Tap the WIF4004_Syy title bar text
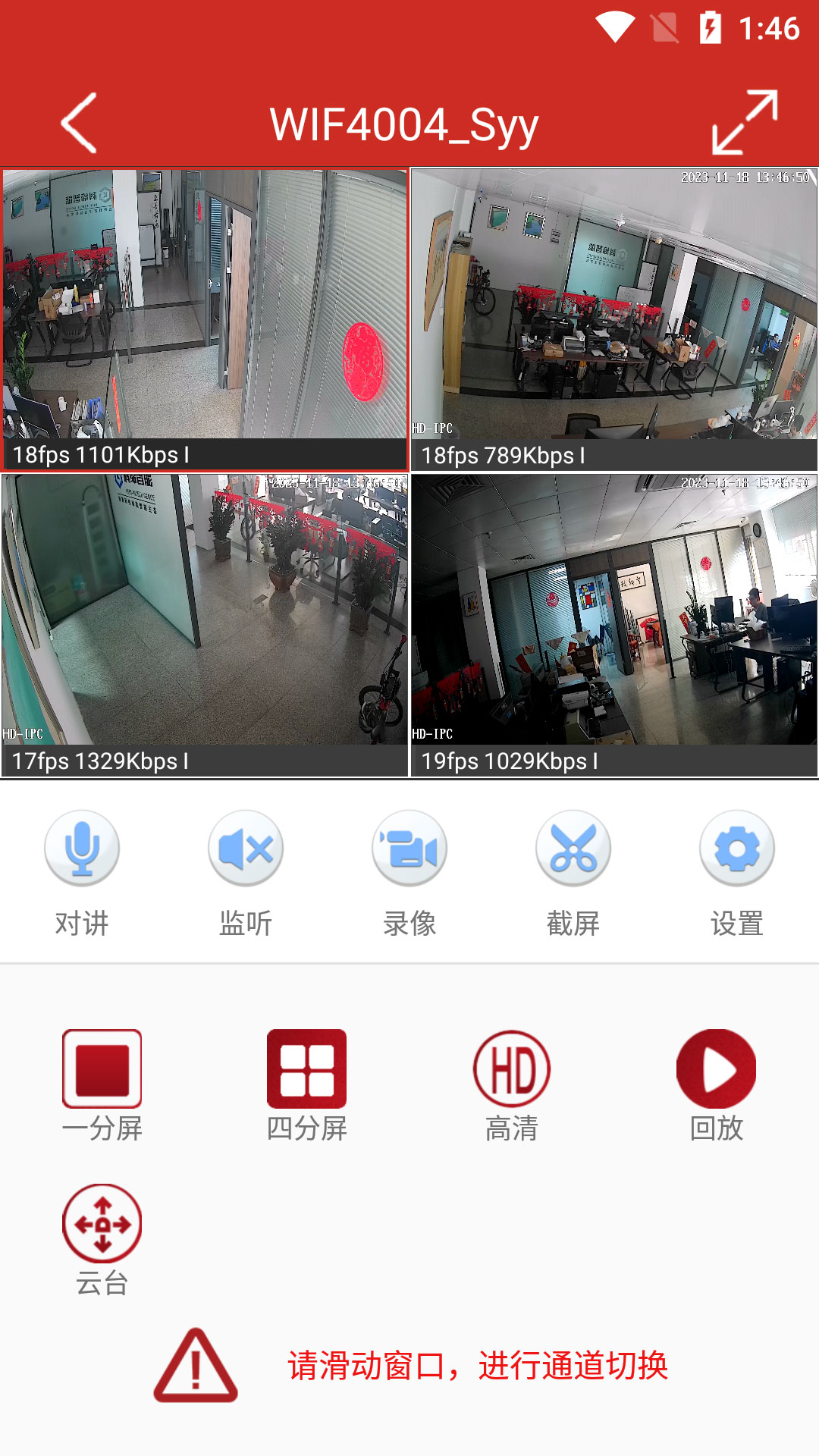 pos(407,121)
